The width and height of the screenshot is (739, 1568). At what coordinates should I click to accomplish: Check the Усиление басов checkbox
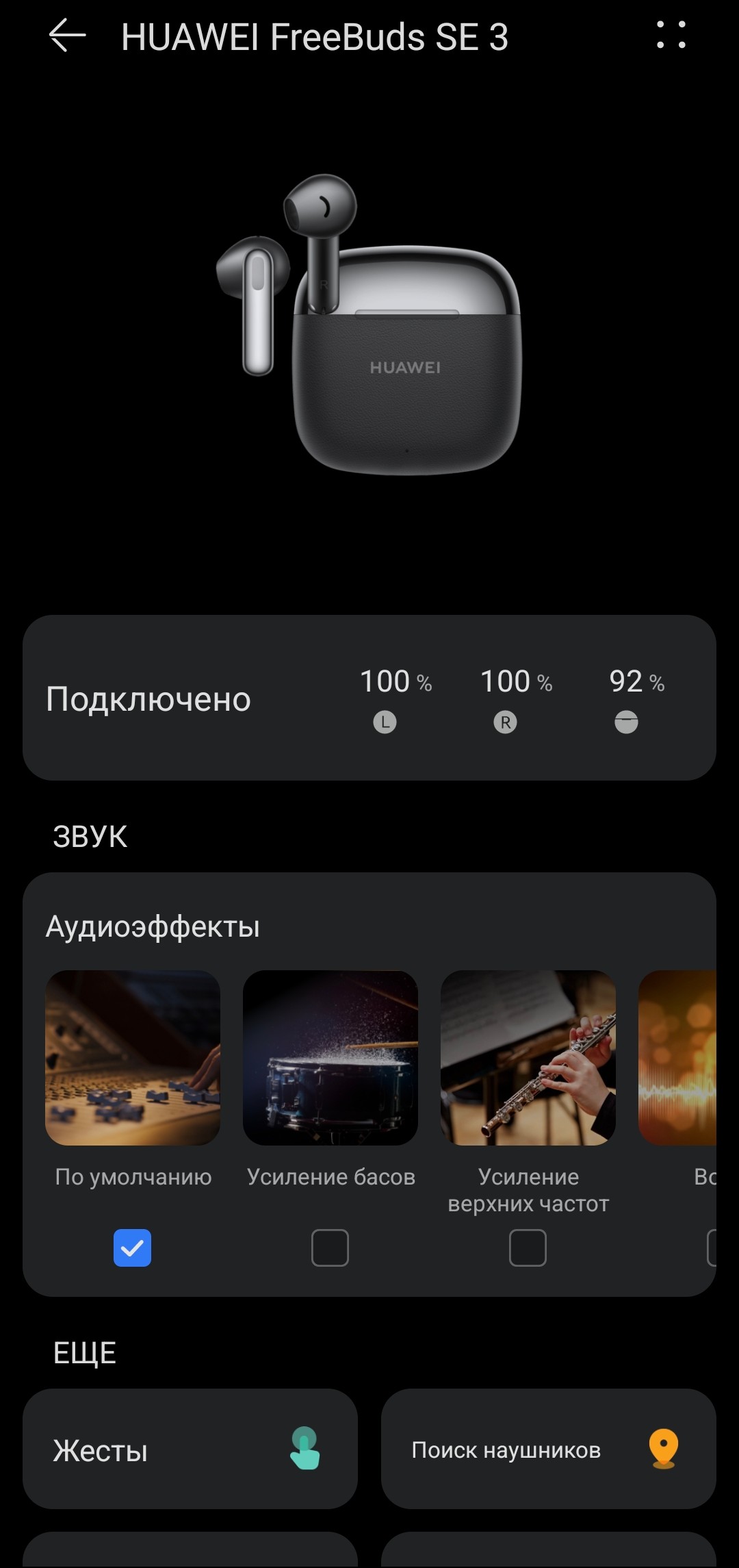tap(330, 1248)
